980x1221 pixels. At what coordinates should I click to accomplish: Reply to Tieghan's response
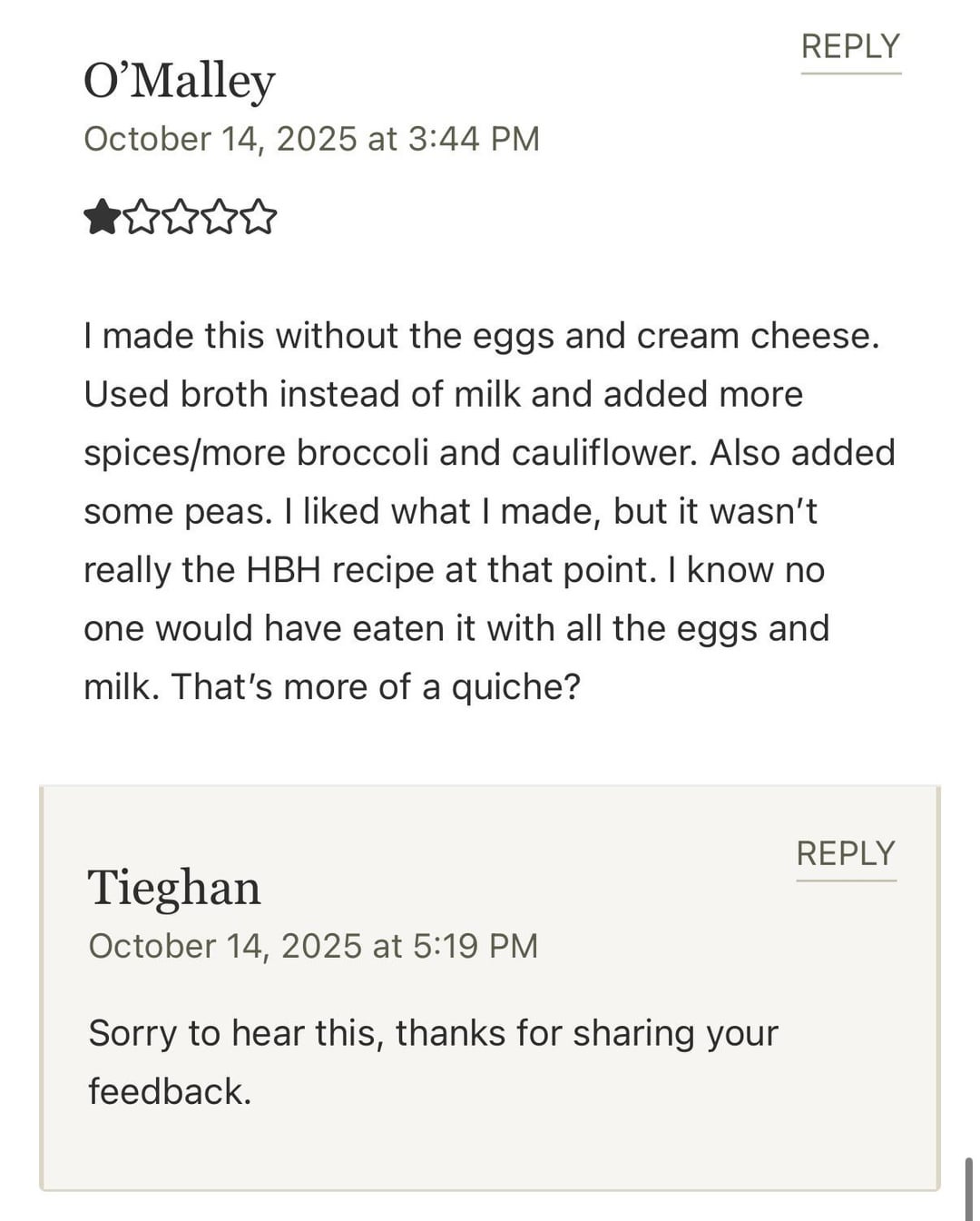click(x=845, y=854)
